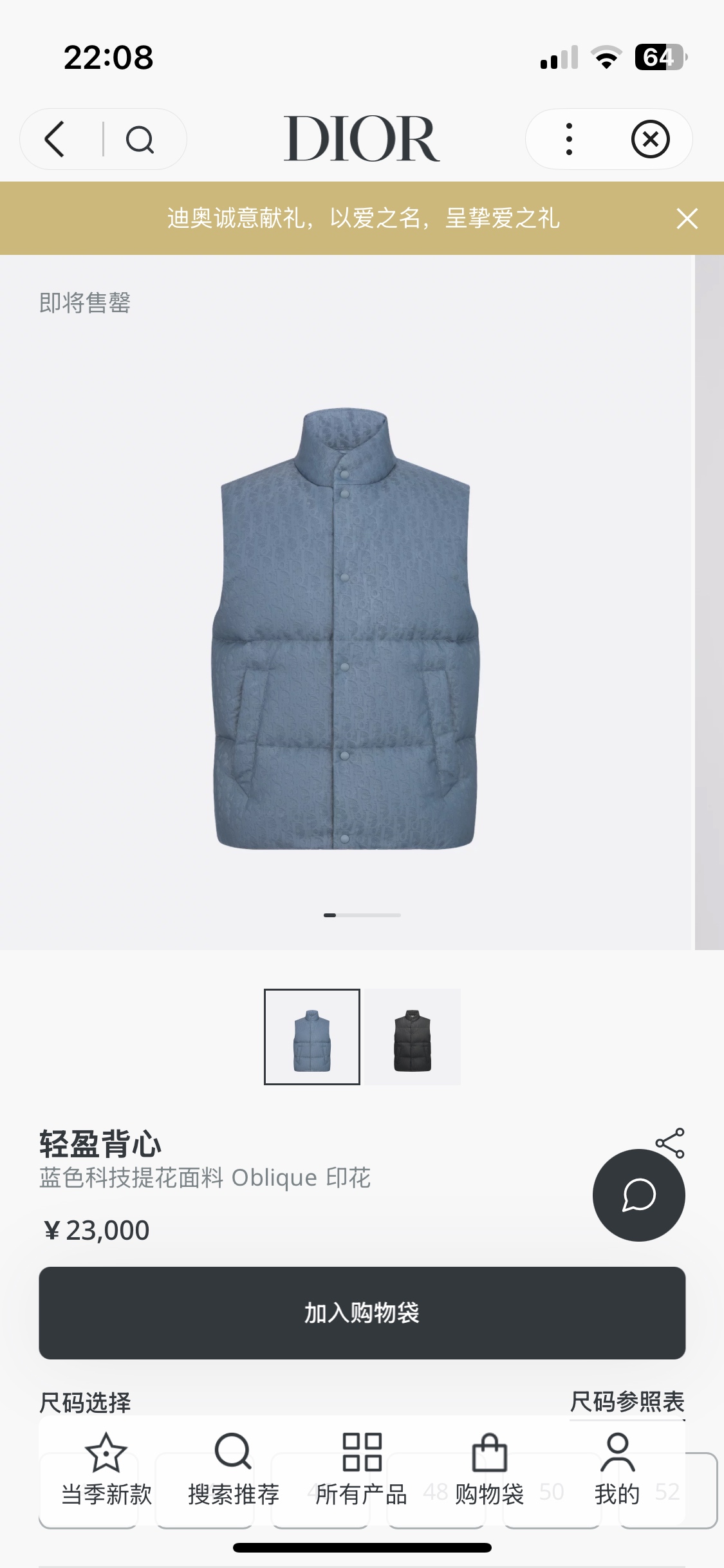Tap 加入购物袋 to add to bag
The width and height of the screenshot is (724, 1568).
(362, 1313)
